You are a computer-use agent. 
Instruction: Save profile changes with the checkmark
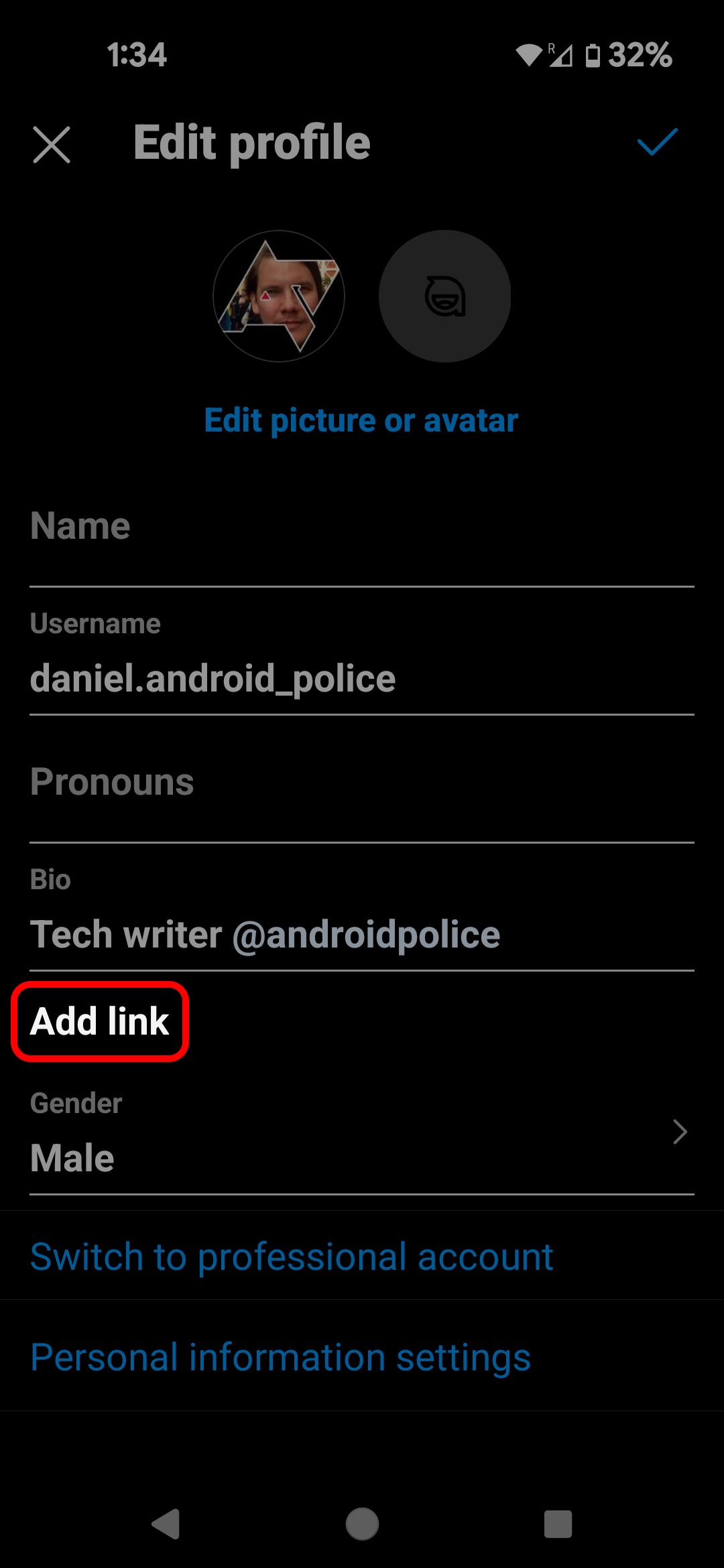pyautogui.click(x=657, y=142)
